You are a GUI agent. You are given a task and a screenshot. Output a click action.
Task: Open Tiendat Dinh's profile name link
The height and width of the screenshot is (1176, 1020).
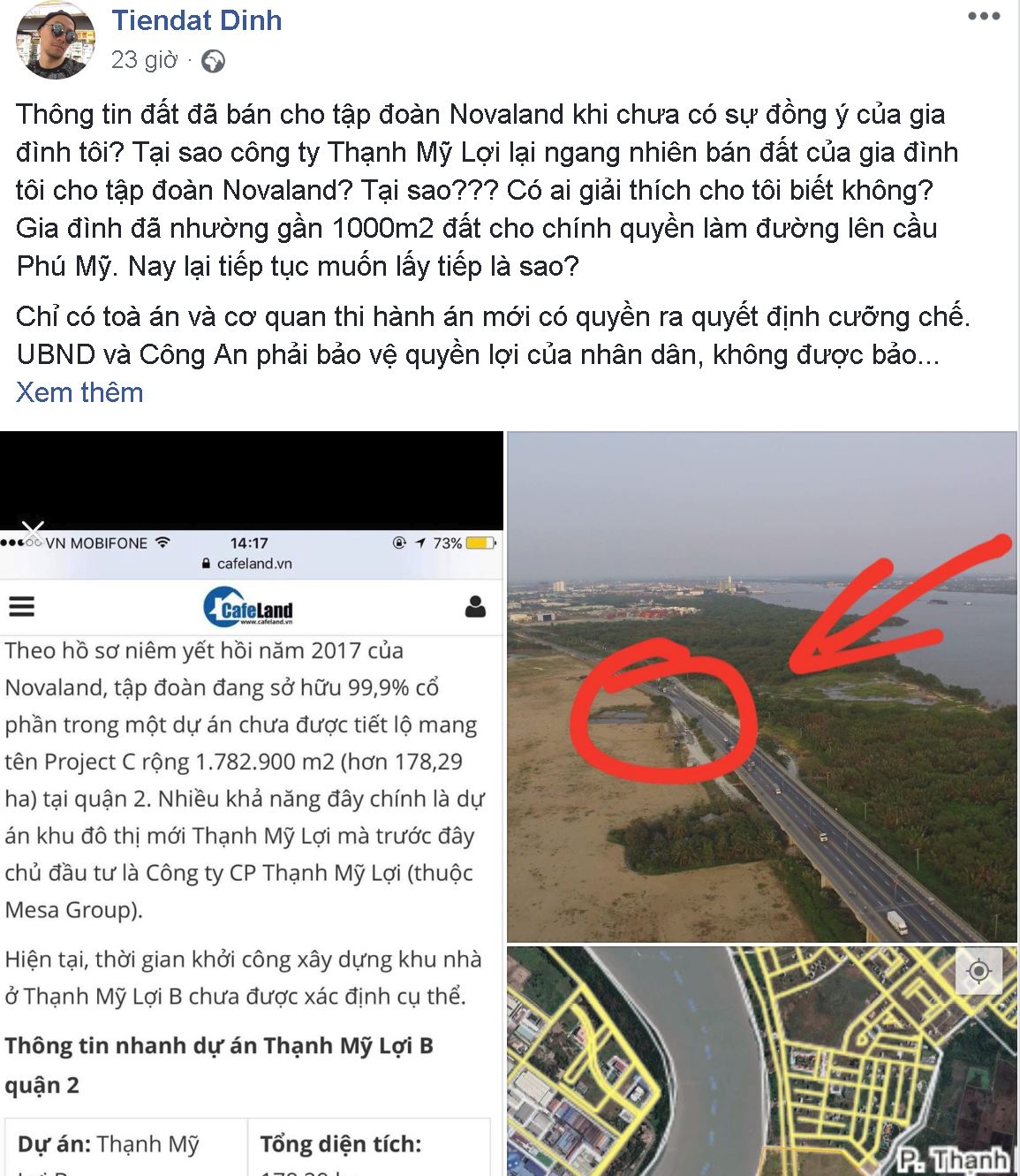196,20
